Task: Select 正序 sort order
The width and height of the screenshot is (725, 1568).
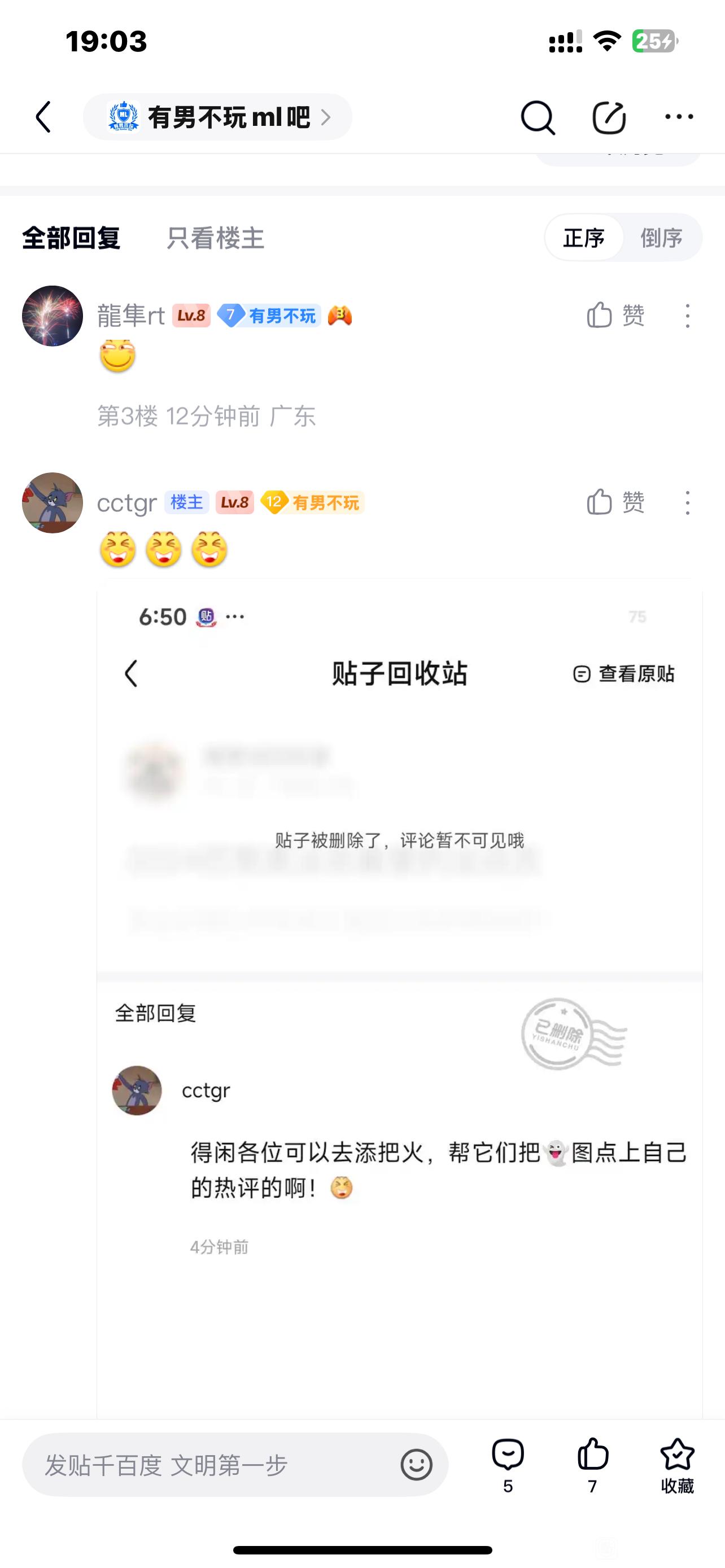Action: [583, 238]
